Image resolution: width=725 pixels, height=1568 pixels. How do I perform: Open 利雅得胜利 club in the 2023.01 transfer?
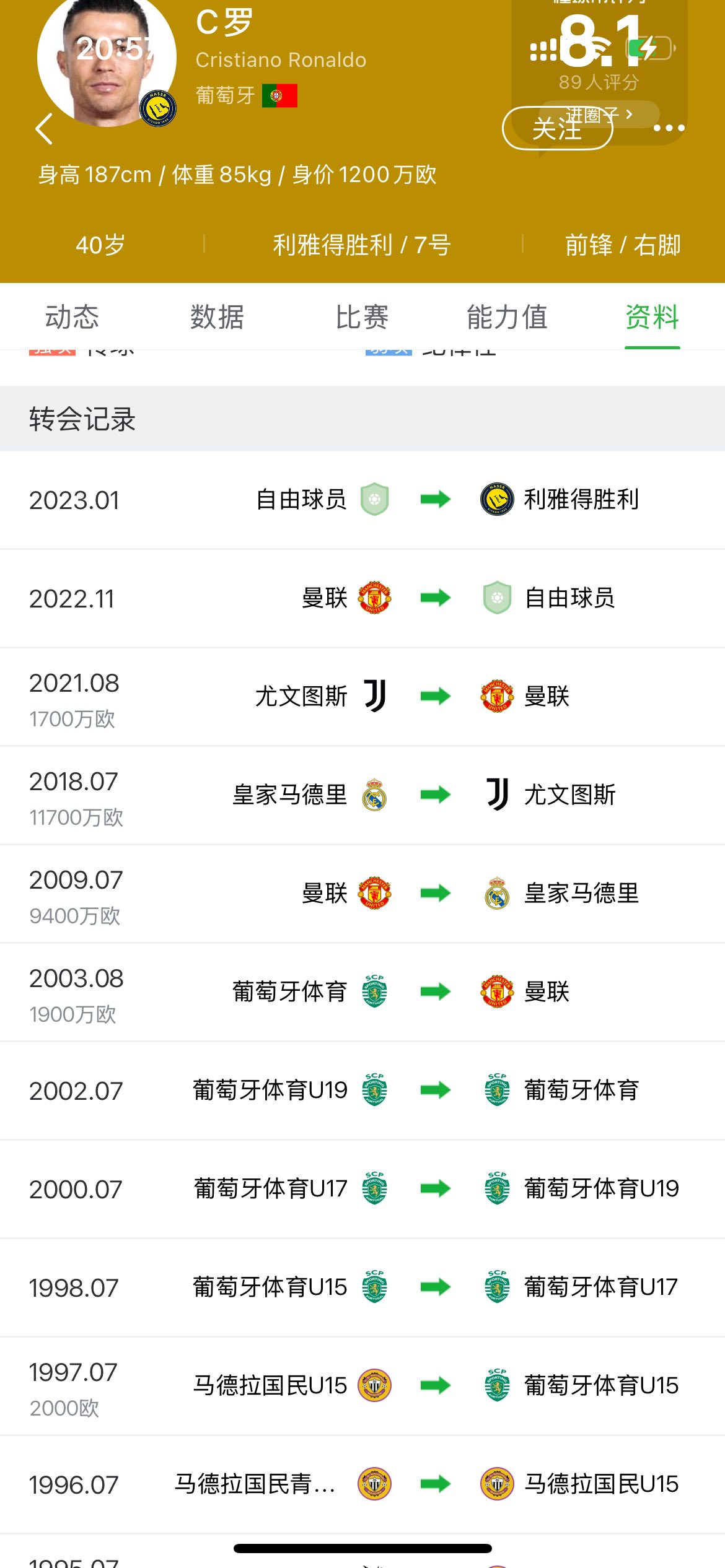[x=560, y=499]
